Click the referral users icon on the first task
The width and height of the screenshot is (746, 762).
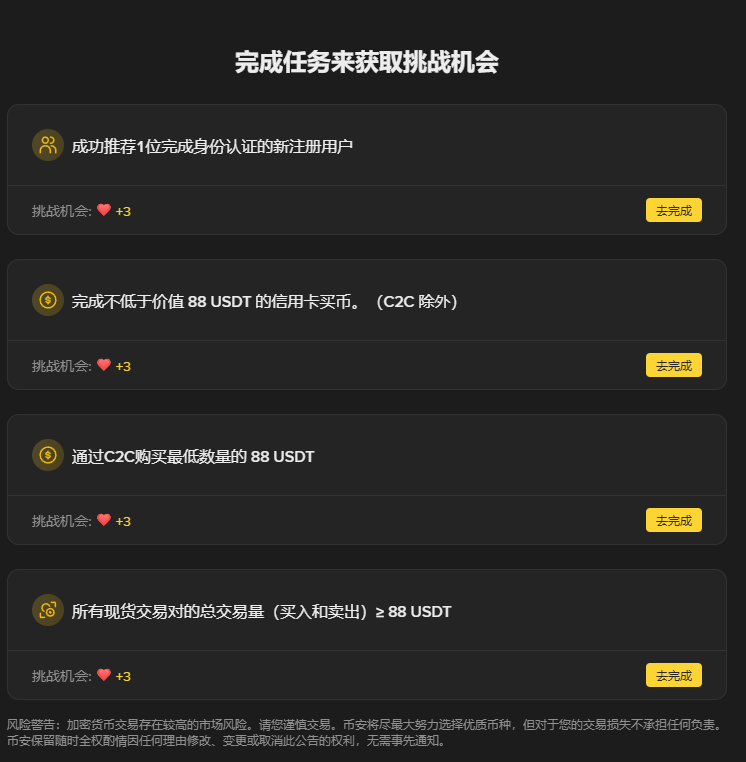pos(47,144)
